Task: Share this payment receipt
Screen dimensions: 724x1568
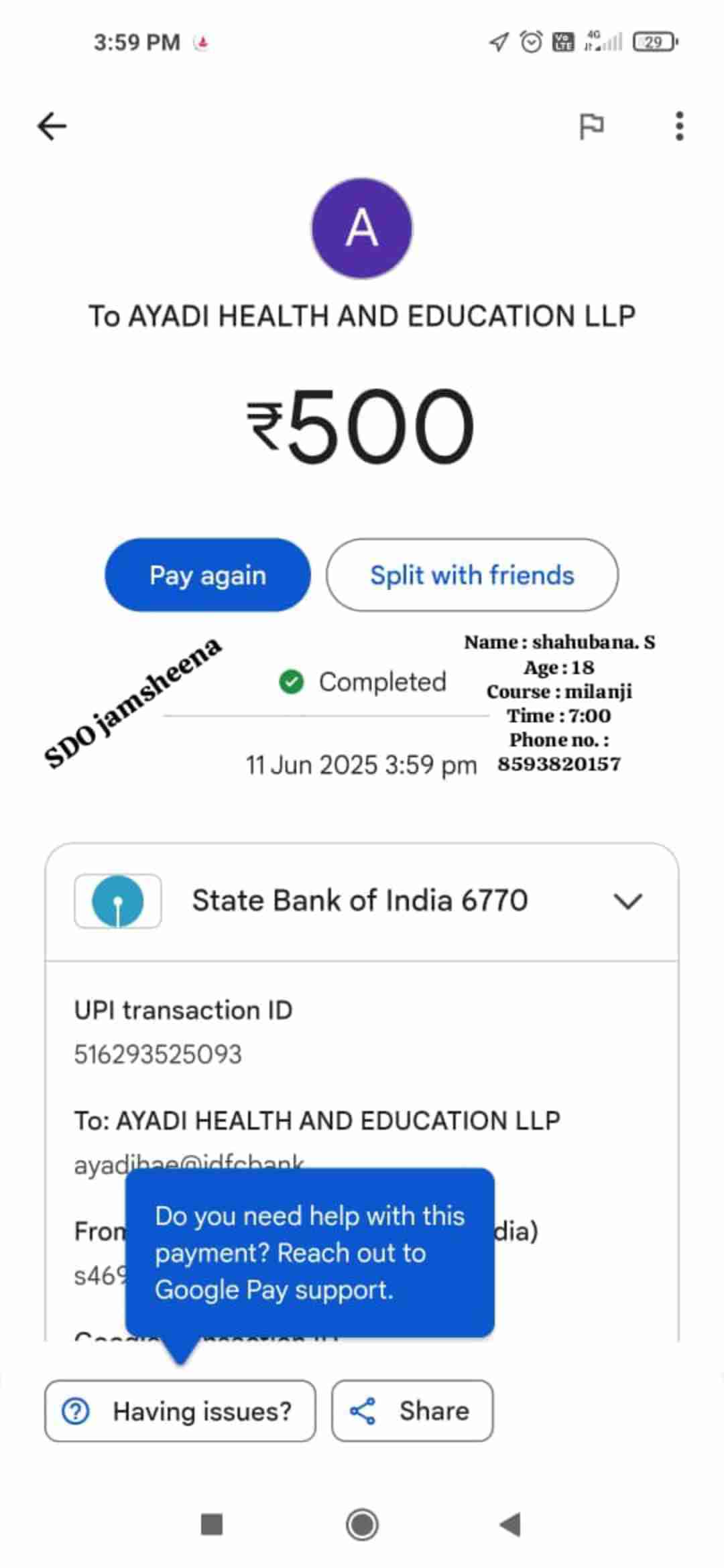Action: [412, 1411]
